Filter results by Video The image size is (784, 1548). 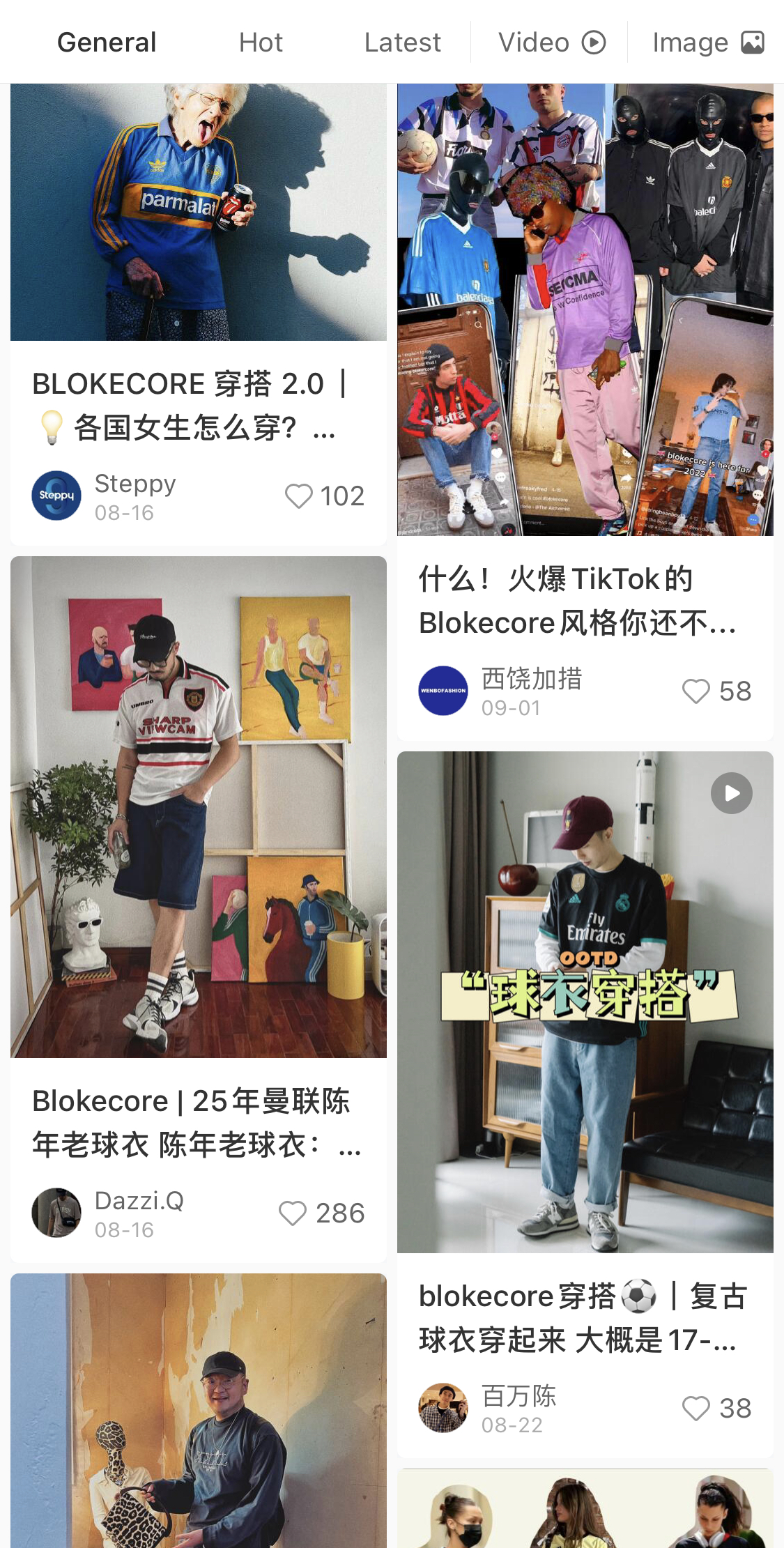point(551,43)
